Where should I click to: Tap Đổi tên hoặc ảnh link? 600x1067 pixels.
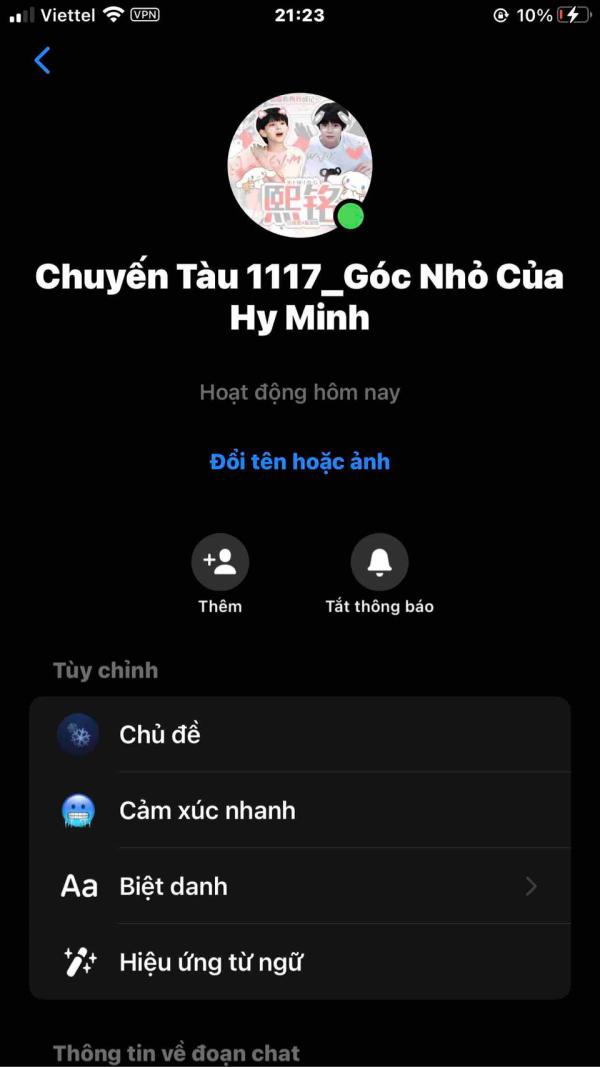pos(300,462)
